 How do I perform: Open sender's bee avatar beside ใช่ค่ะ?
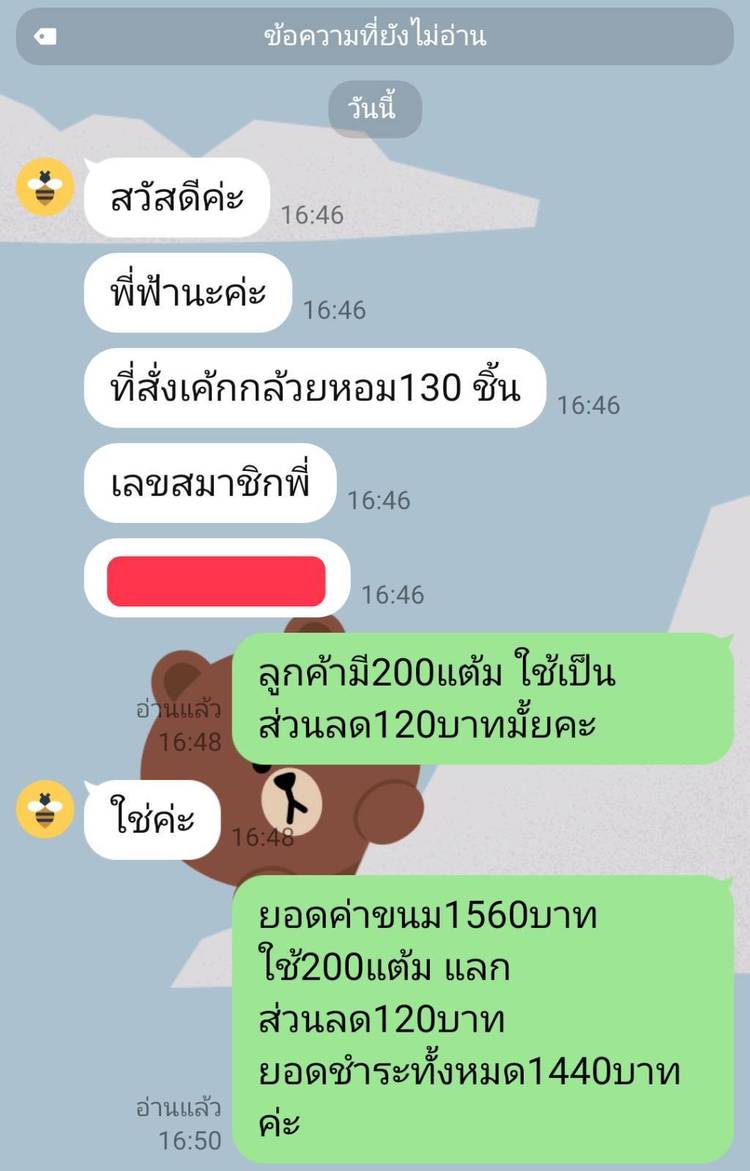tap(45, 809)
